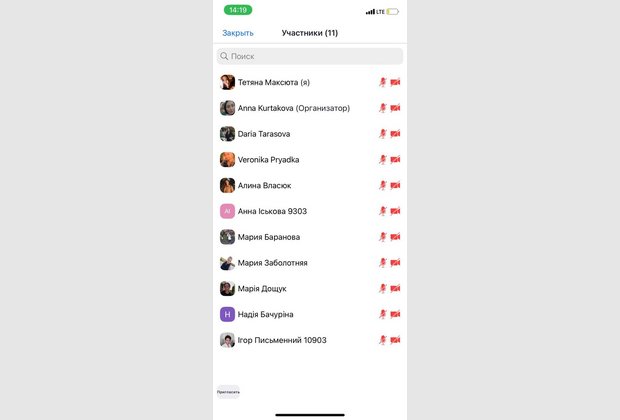The height and width of the screenshot is (420, 620).
Task: Open participant Мария Баранова
Action: click(x=270, y=237)
